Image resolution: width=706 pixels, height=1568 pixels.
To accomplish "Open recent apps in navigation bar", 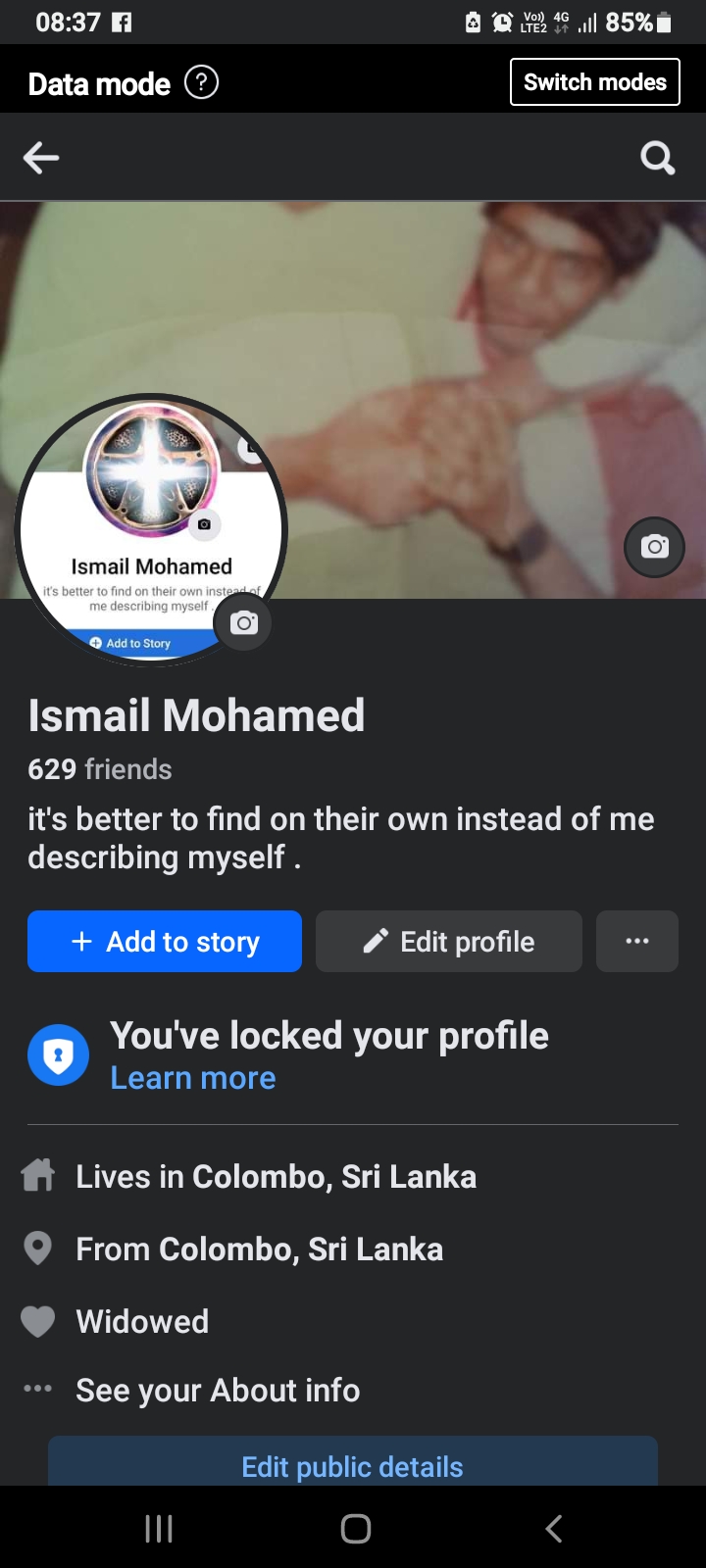I will tap(159, 1528).
